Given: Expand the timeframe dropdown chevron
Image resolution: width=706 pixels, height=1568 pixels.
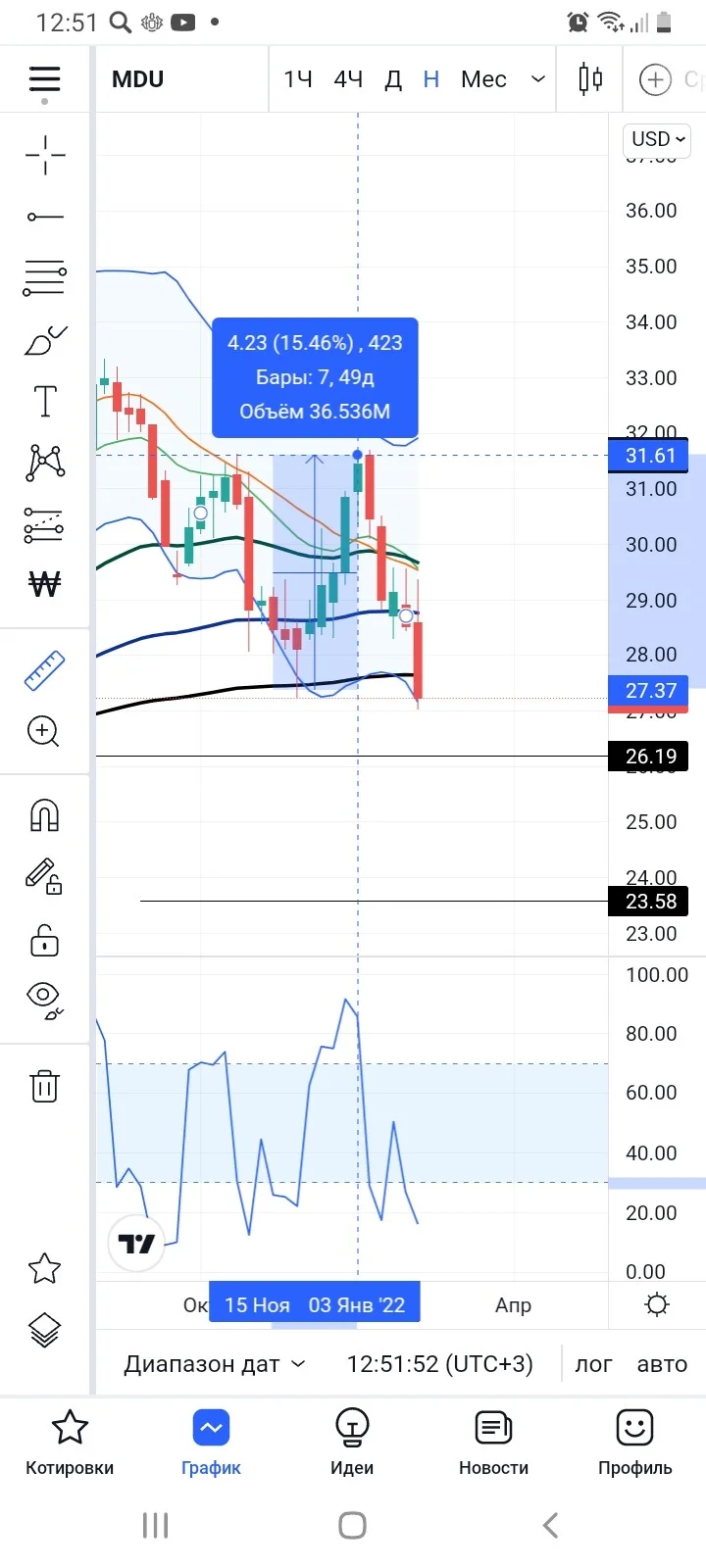Looking at the screenshot, I should click(537, 79).
